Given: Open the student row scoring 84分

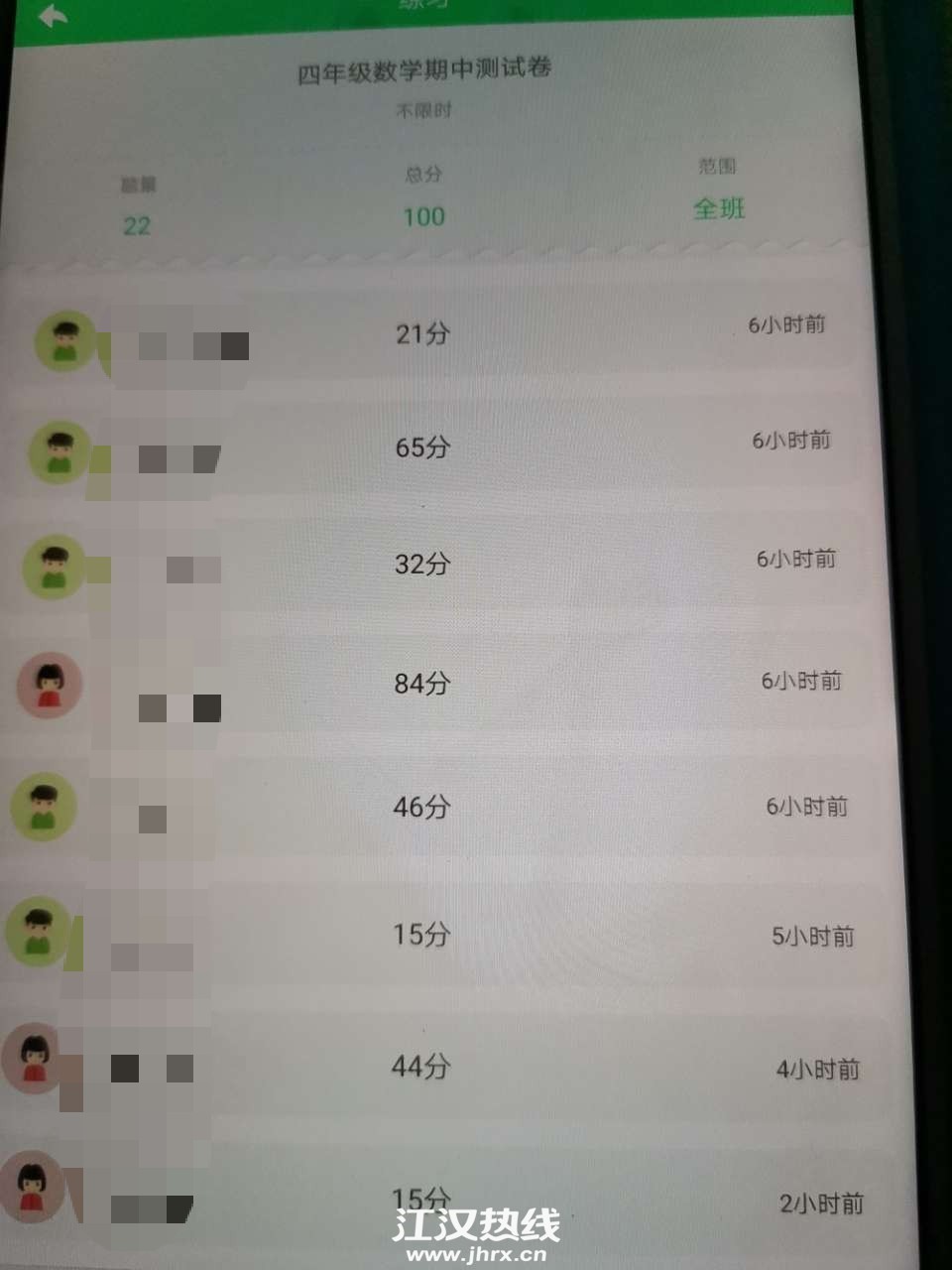Looking at the screenshot, I should click(422, 683).
